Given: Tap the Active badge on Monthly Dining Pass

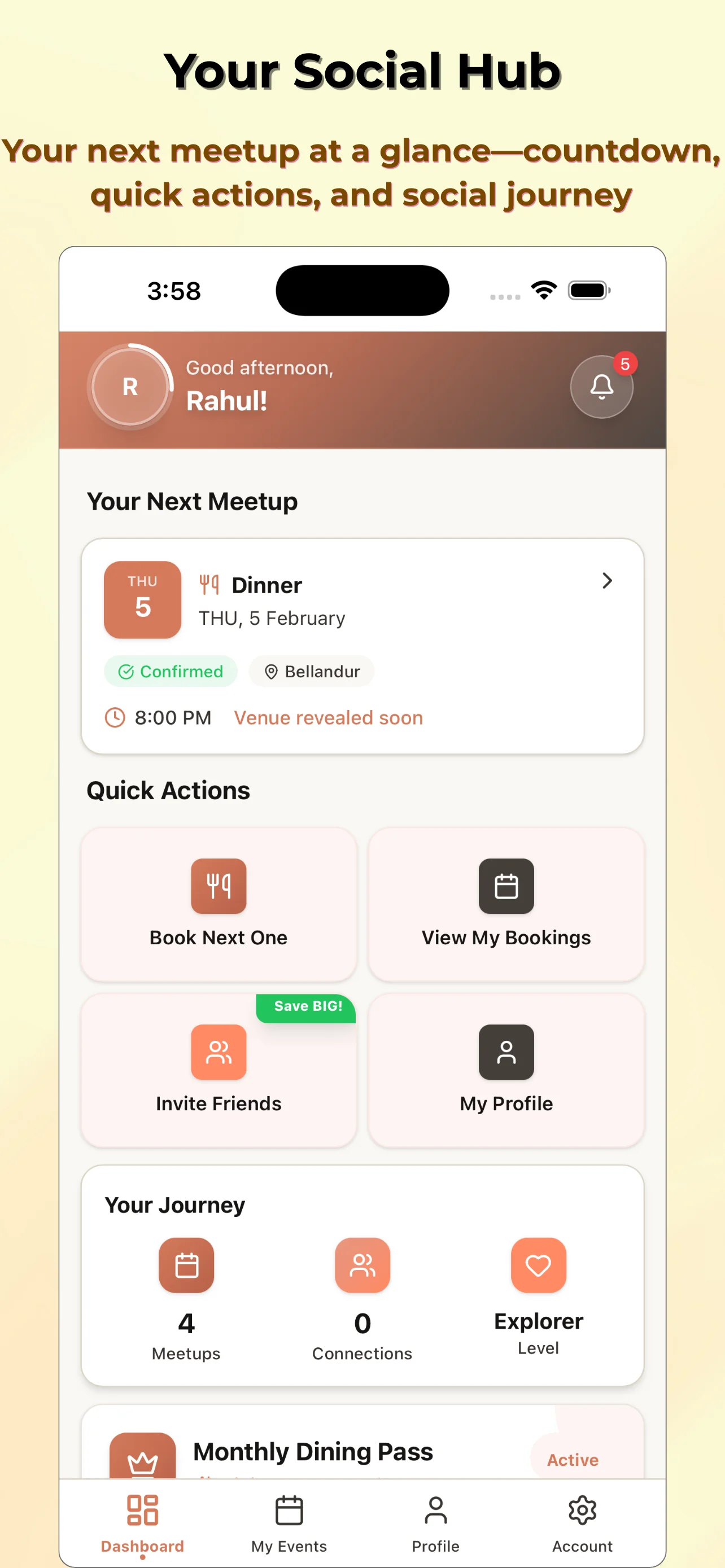Looking at the screenshot, I should [572, 1459].
